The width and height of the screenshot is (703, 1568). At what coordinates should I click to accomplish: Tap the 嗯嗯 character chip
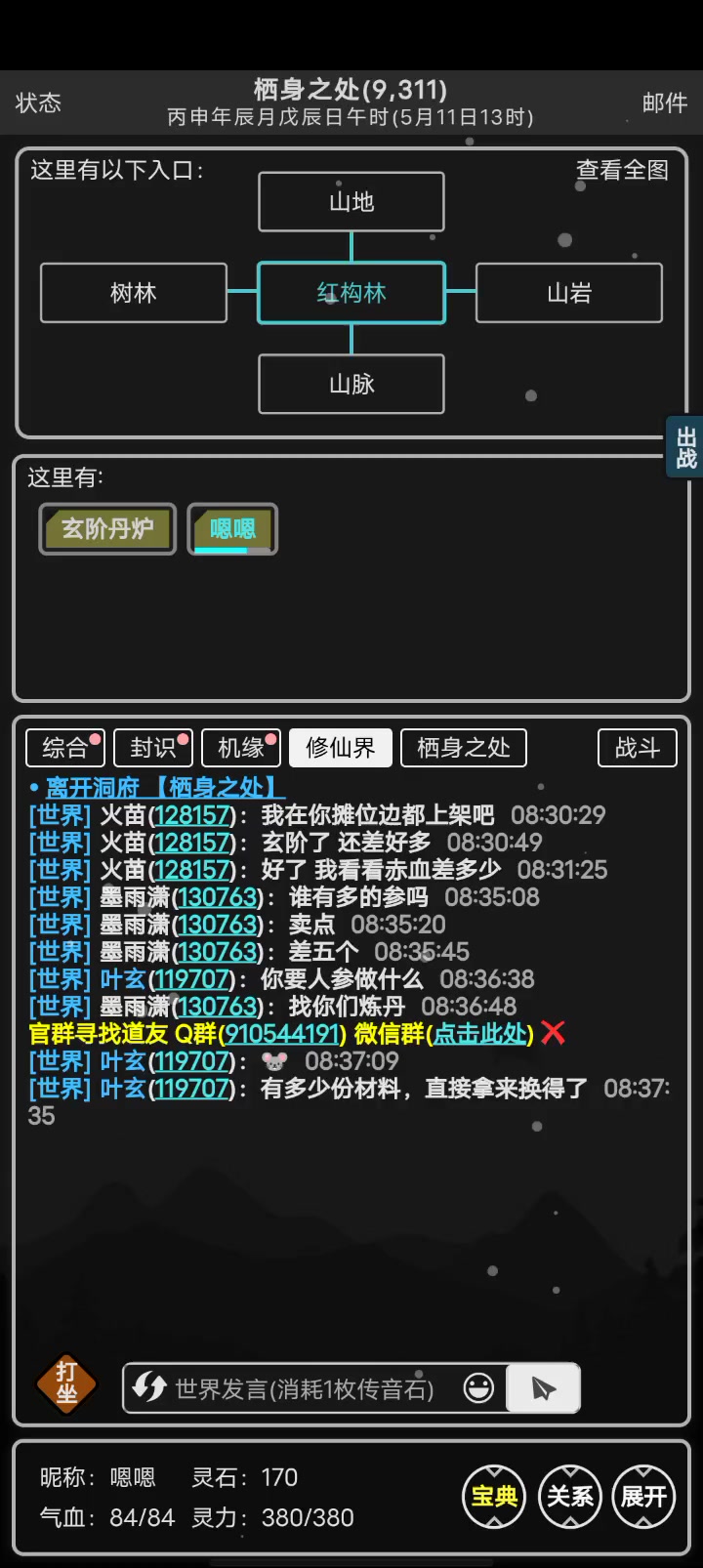tap(232, 529)
